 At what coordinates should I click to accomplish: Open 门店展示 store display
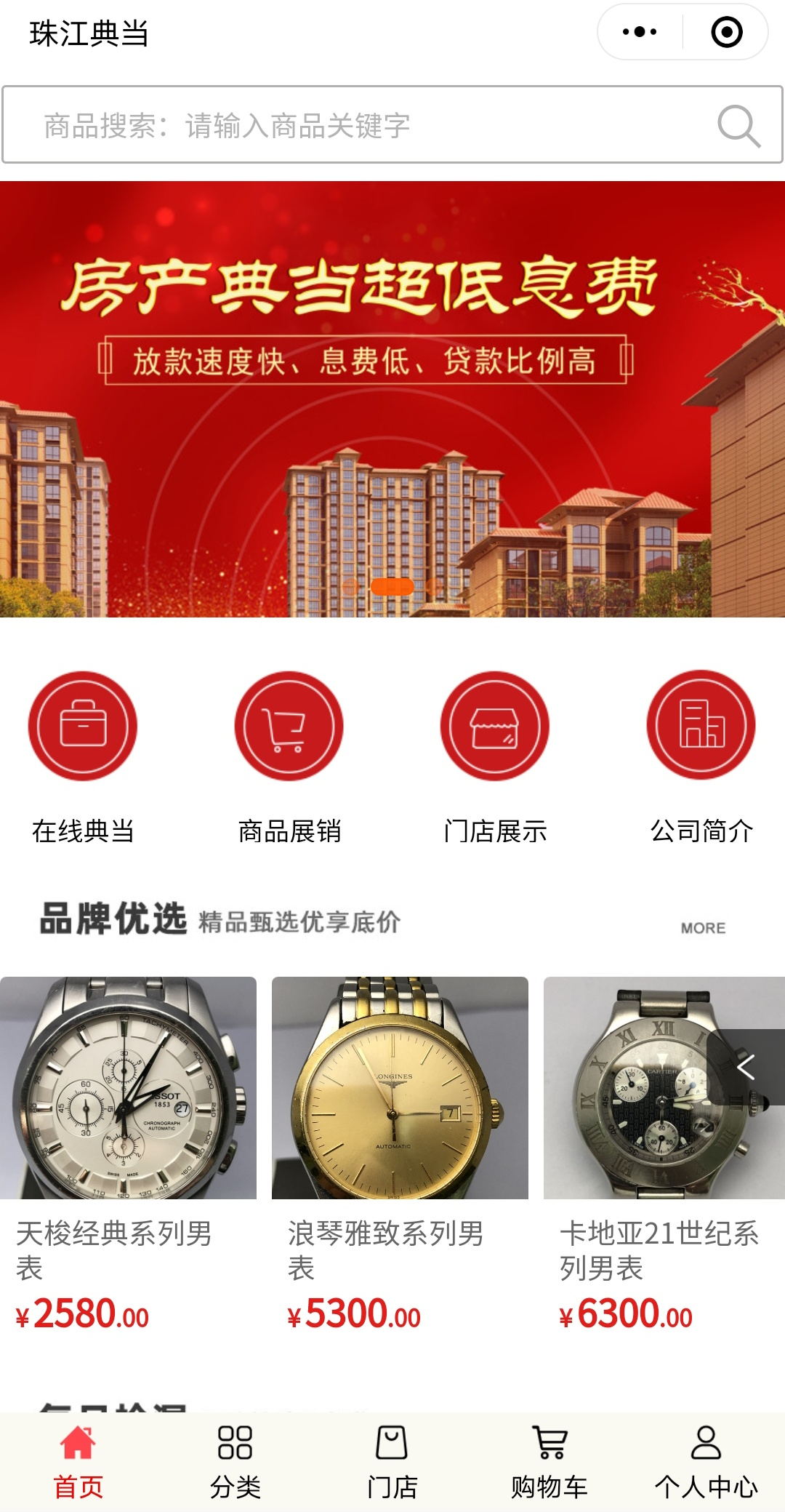pos(495,756)
